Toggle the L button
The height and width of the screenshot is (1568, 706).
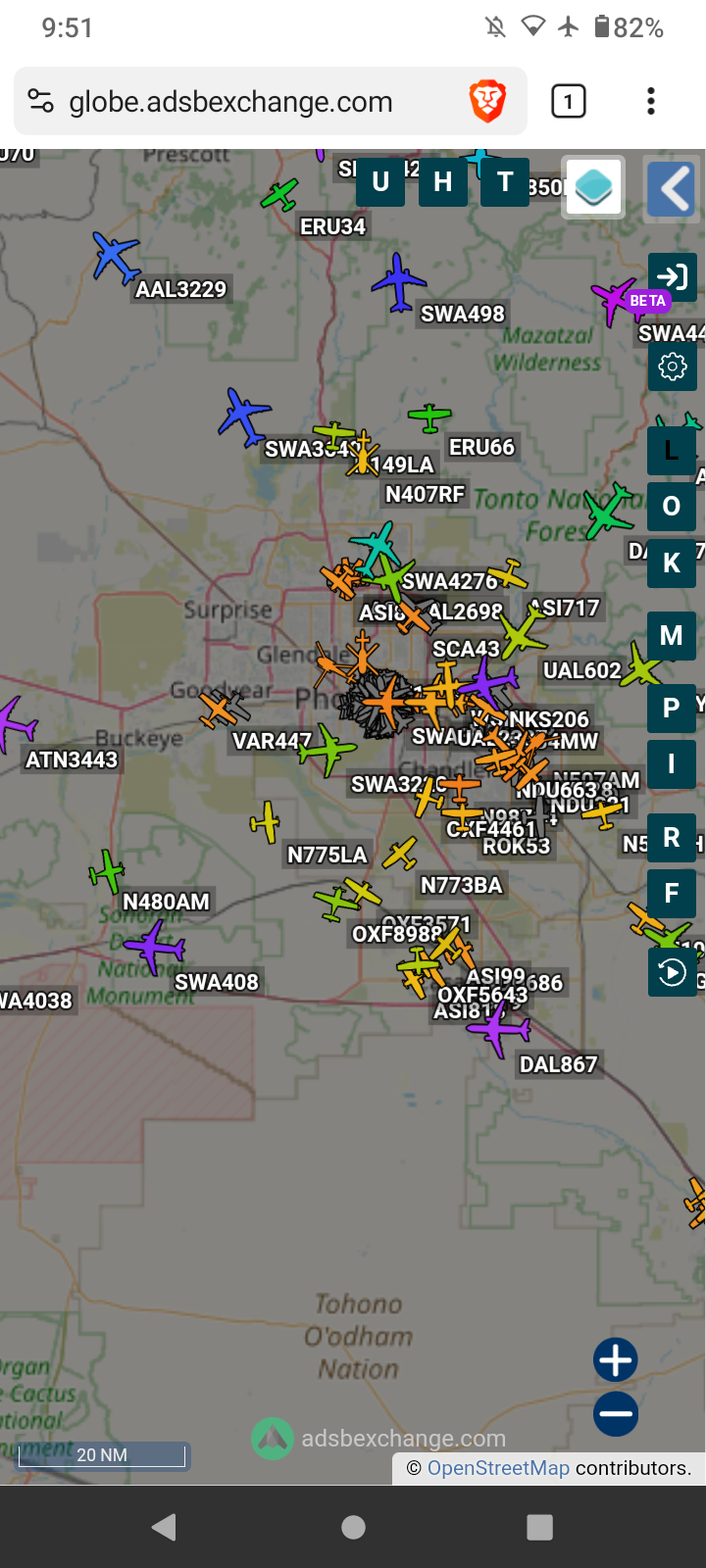(x=672, y=451)
